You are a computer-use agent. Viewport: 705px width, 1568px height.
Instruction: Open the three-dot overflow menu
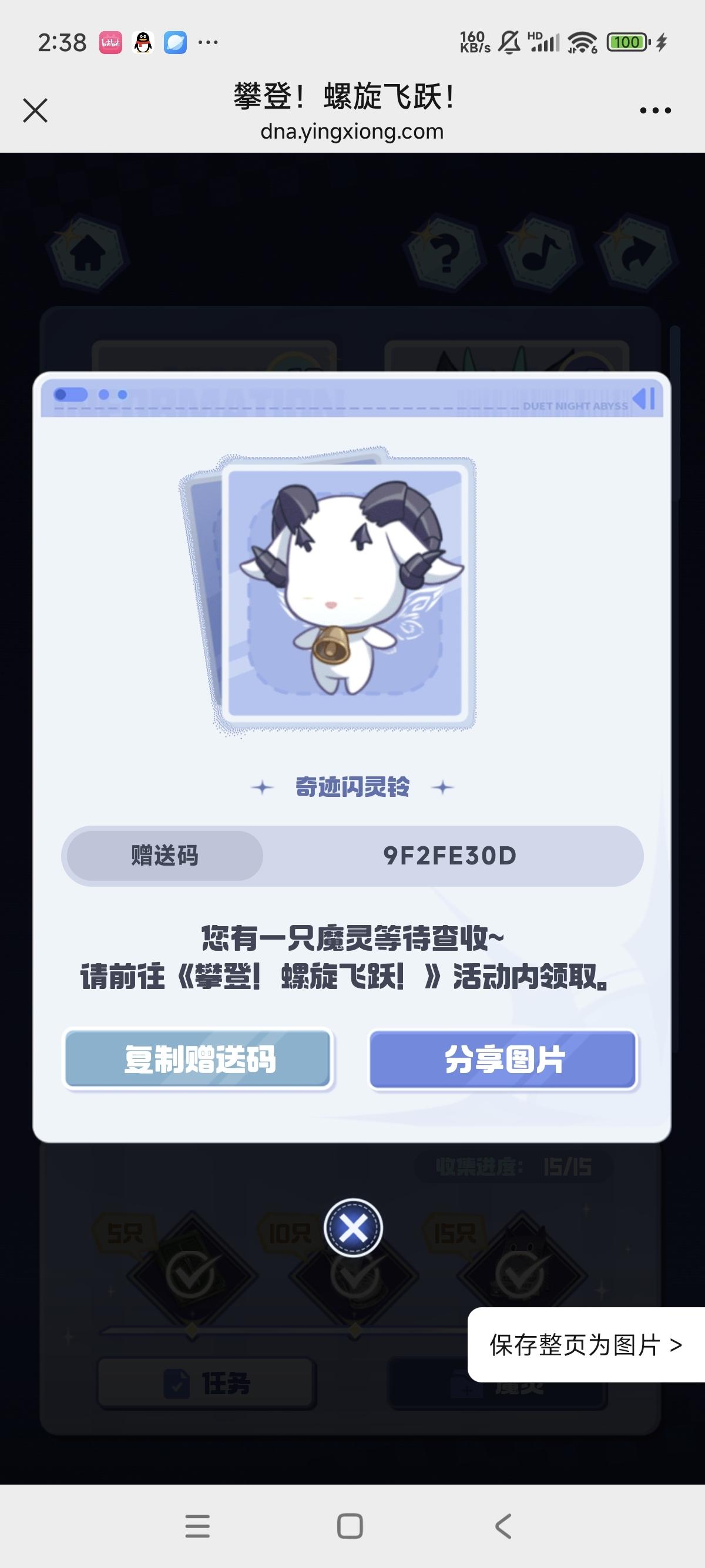pos(655,111)
